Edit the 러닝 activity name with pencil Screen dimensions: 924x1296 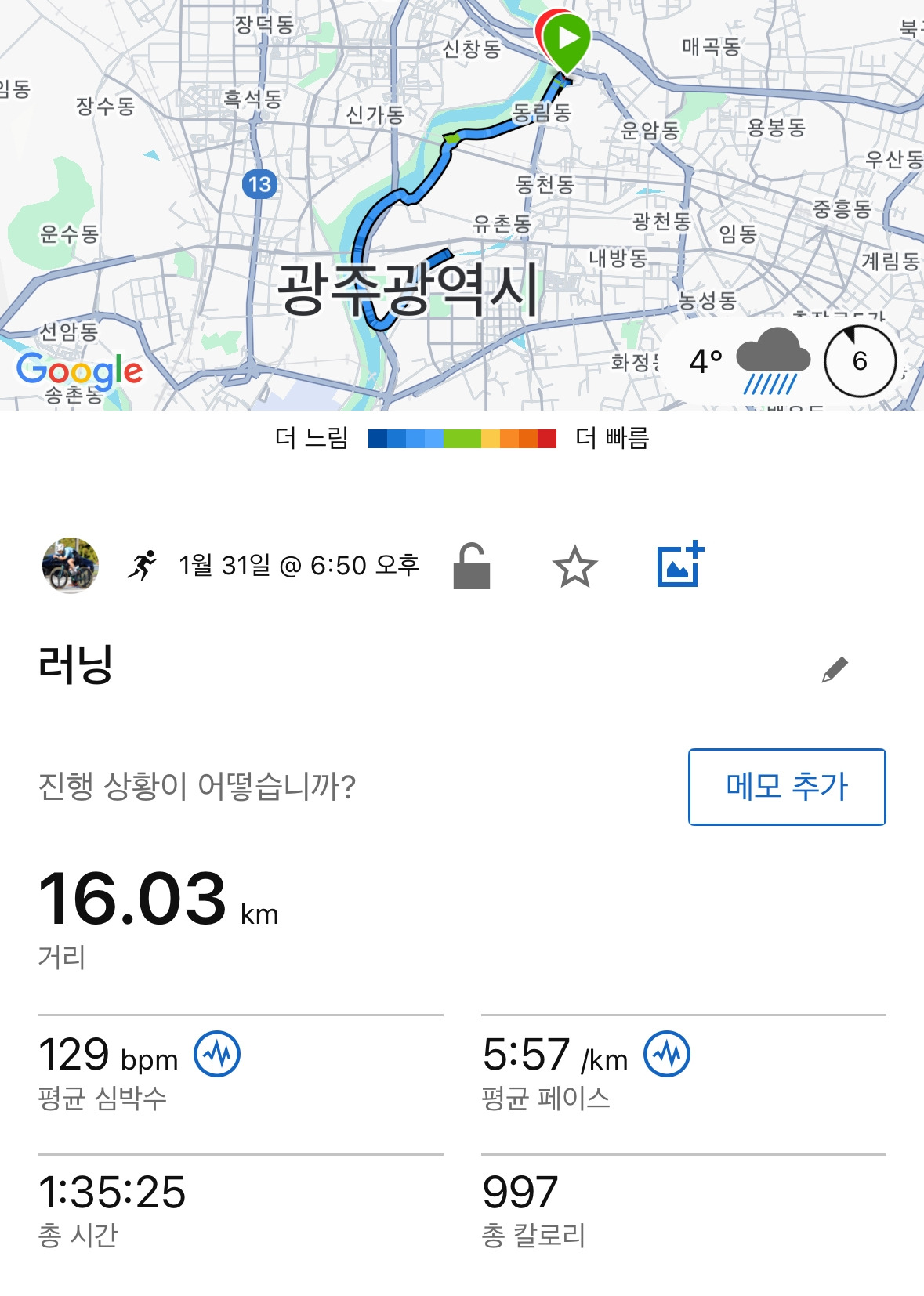835,670
